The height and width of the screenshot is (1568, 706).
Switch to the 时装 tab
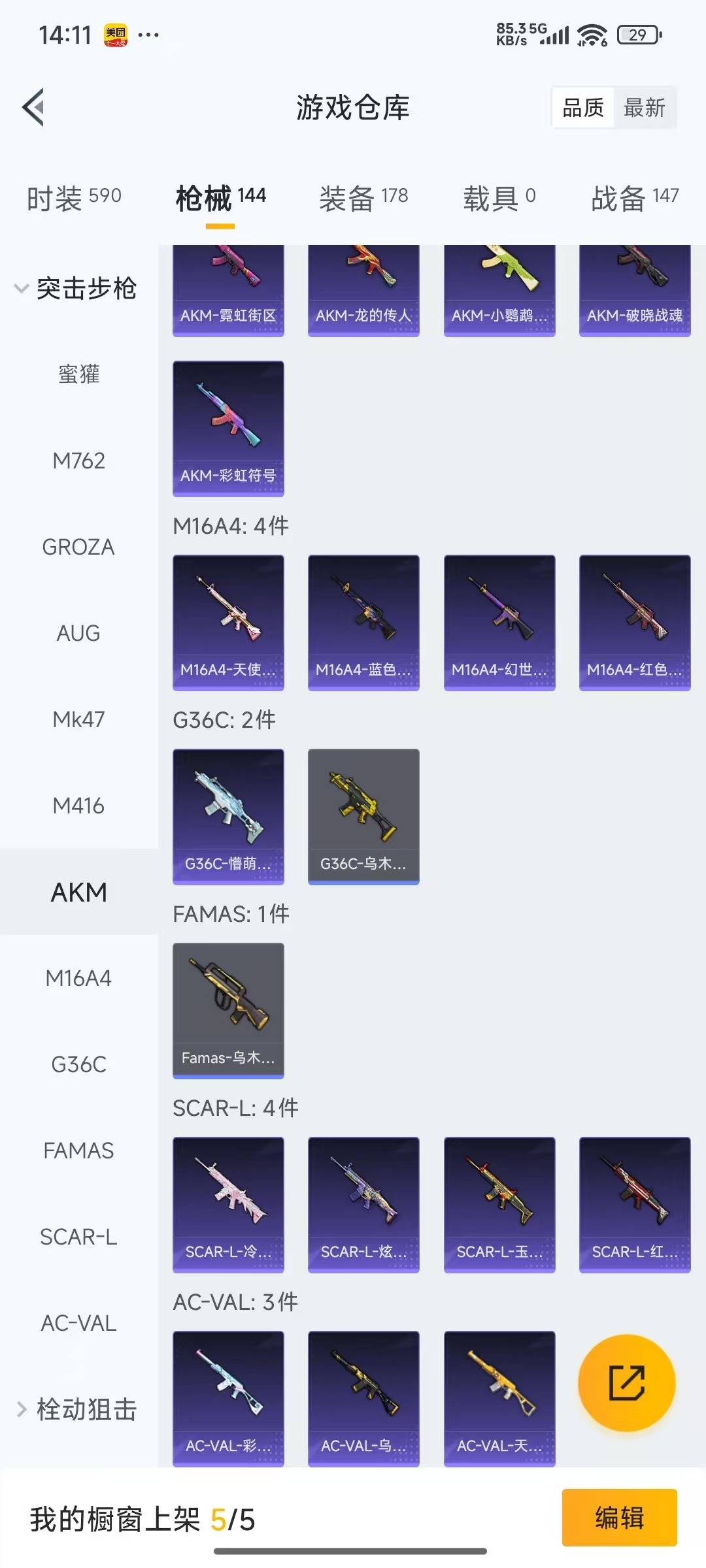(x=74, y=197)
